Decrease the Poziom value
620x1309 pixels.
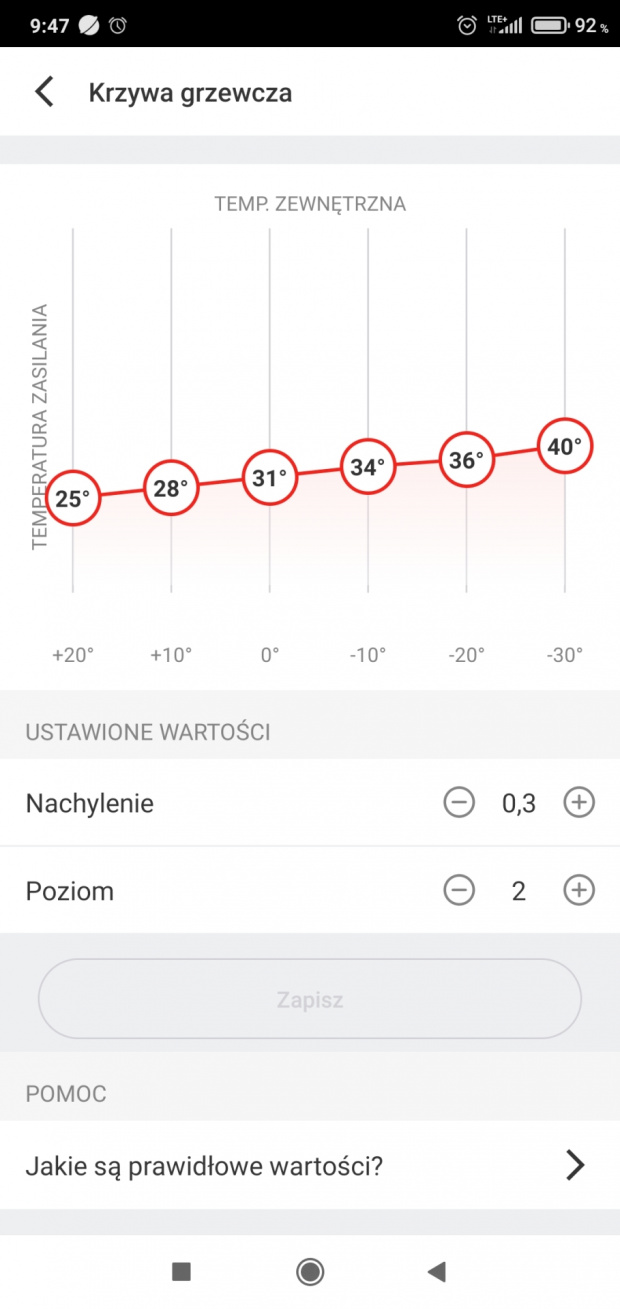tap(459, 890)
